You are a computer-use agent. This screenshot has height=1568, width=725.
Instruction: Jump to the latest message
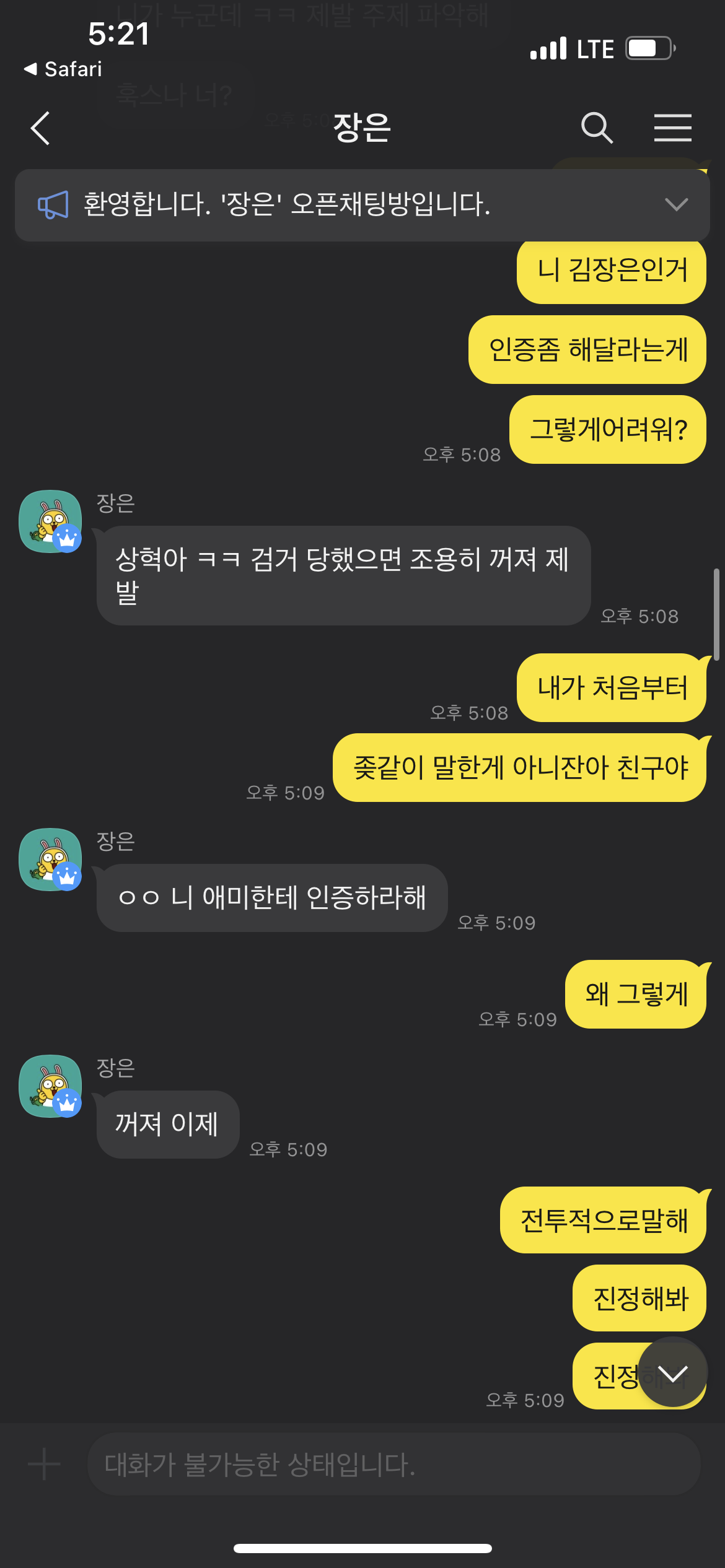[x=672, y=1374]
